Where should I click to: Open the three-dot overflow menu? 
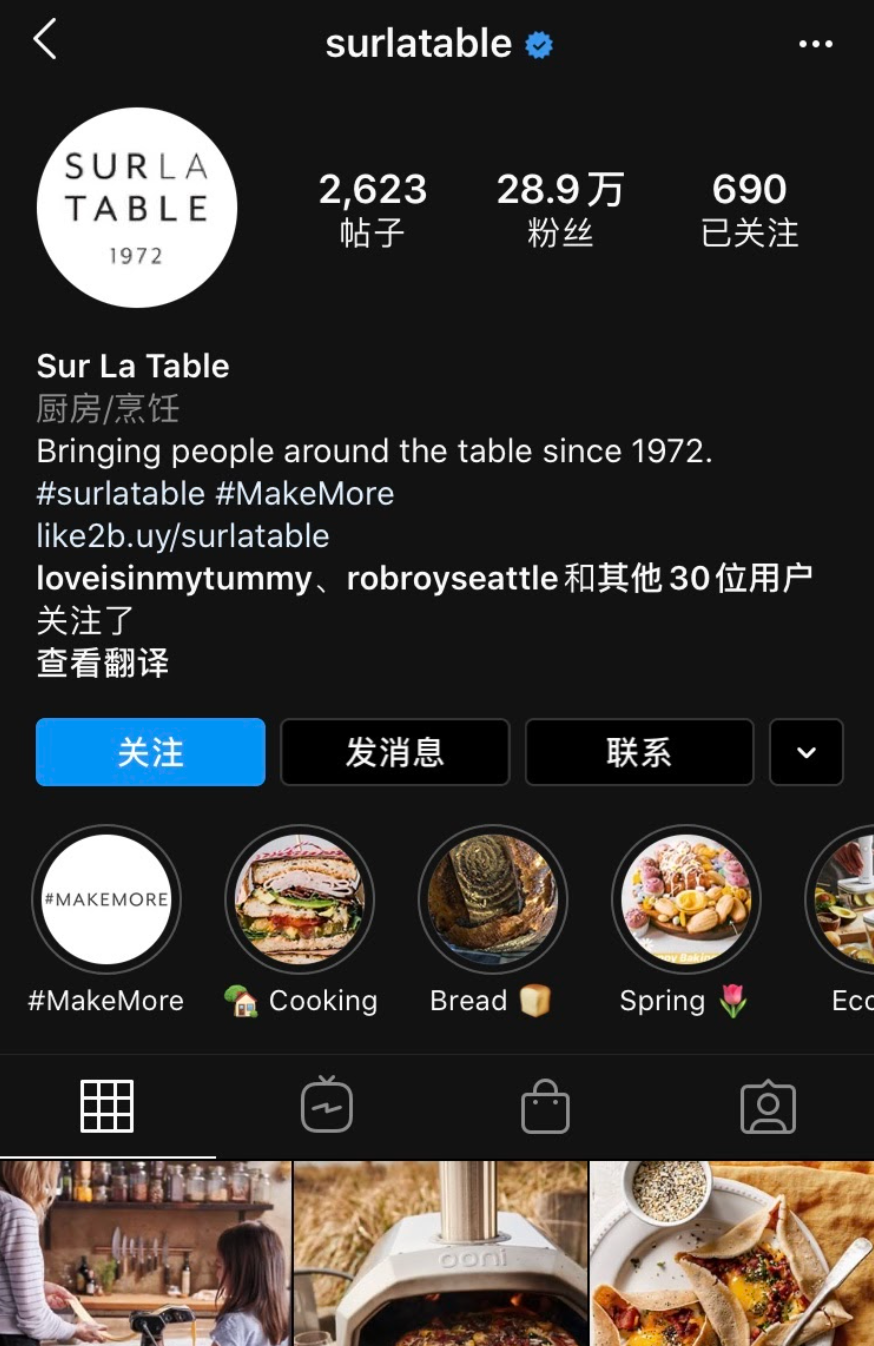(x=815, y=44)
